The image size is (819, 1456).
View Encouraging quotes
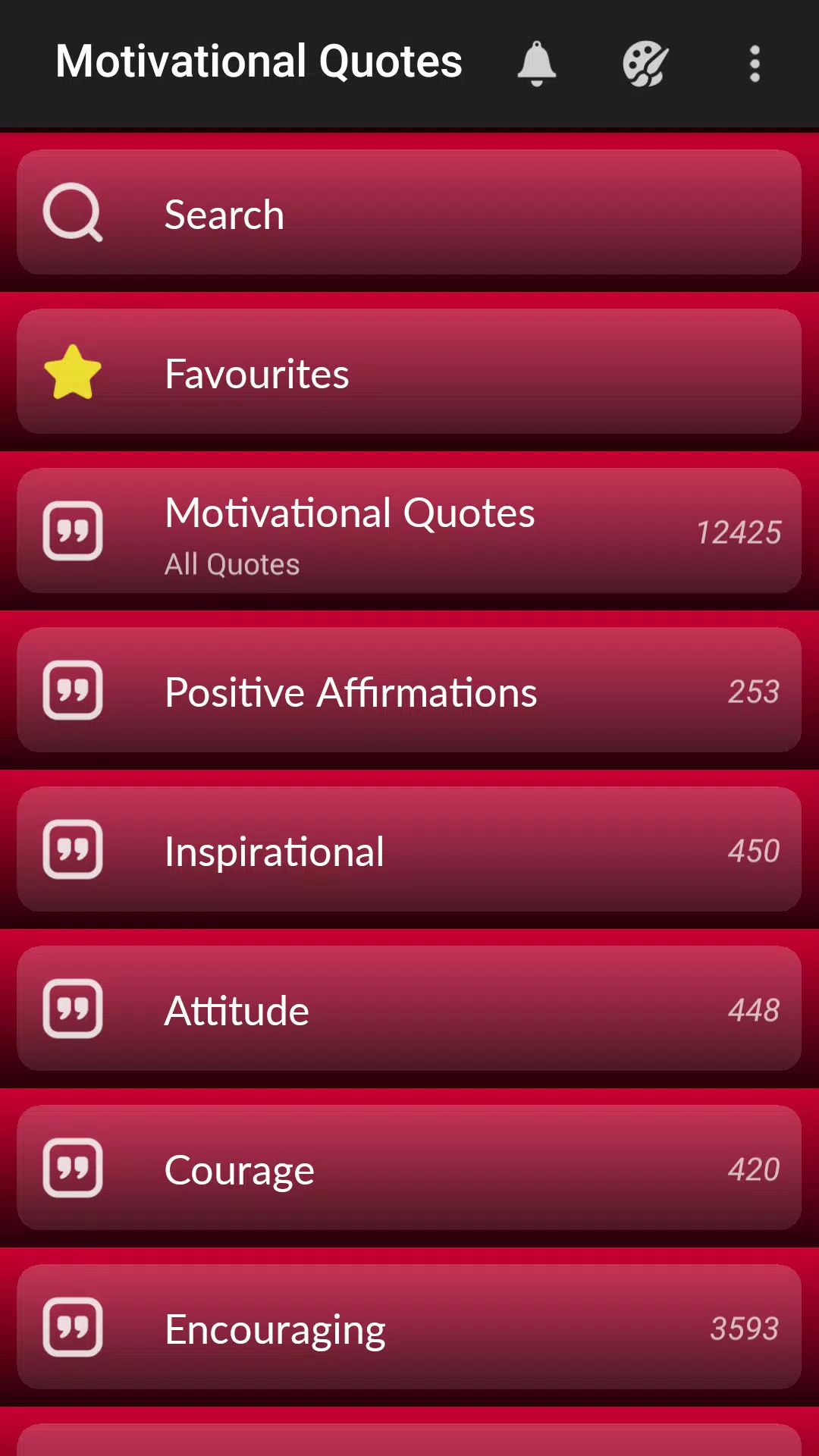pyautogui.click(x=409, y=1327)
